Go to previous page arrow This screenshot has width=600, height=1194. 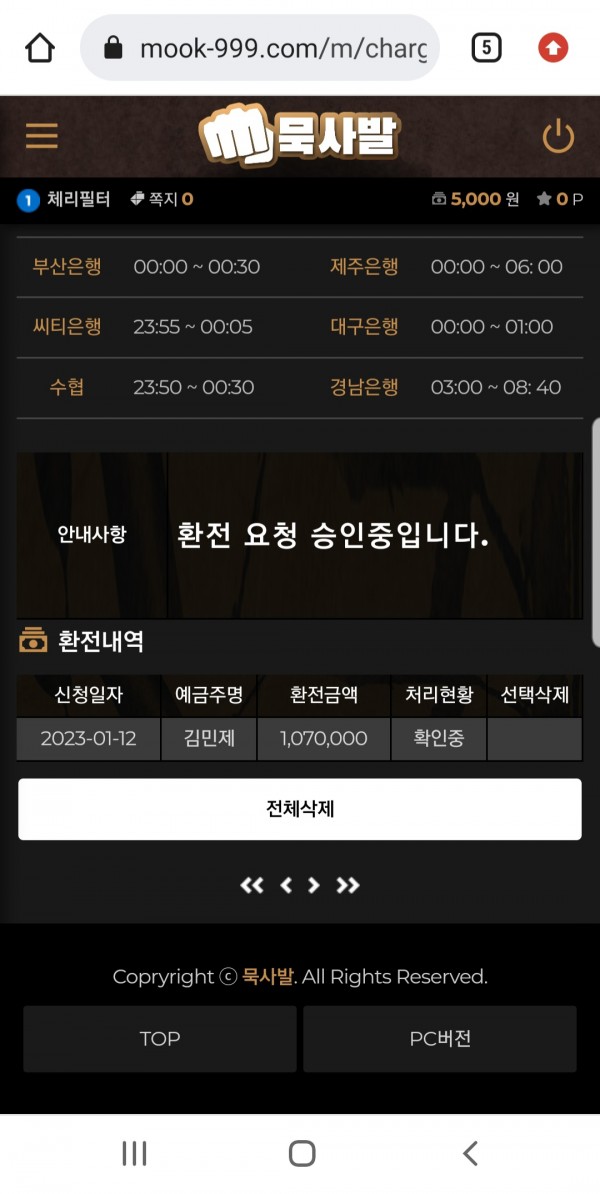click(286, 885)
